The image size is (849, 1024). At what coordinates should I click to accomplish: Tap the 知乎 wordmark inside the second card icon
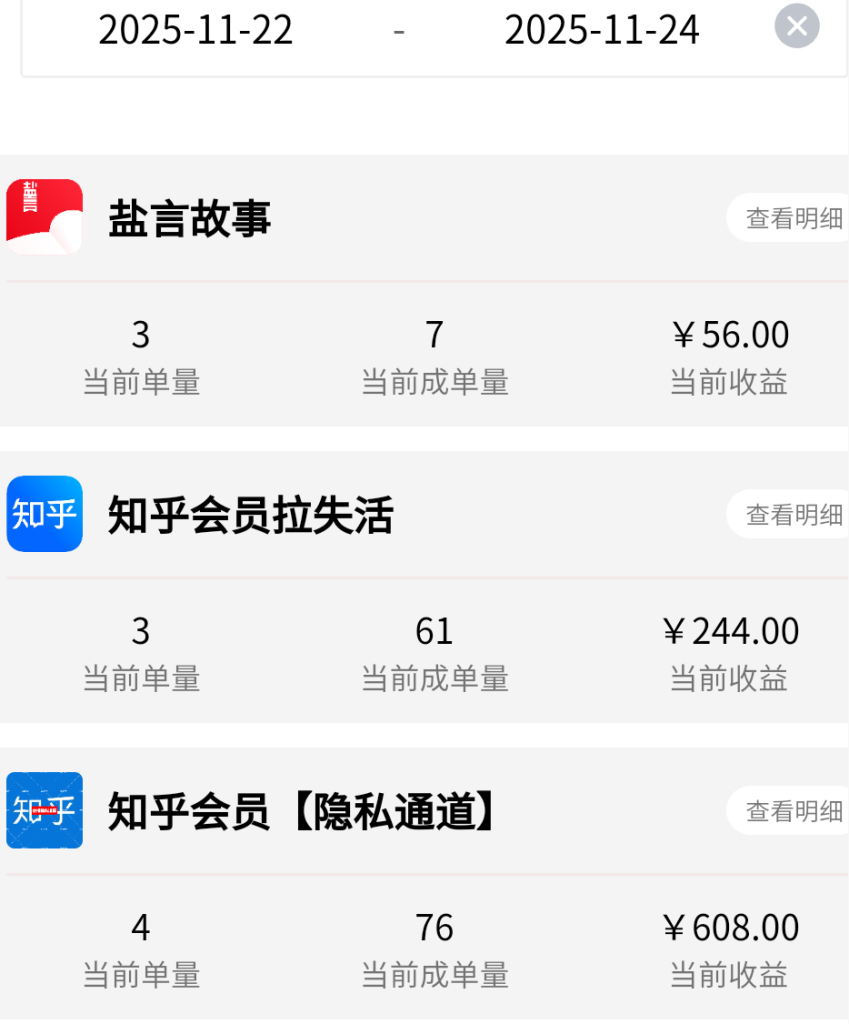[44, 514]
